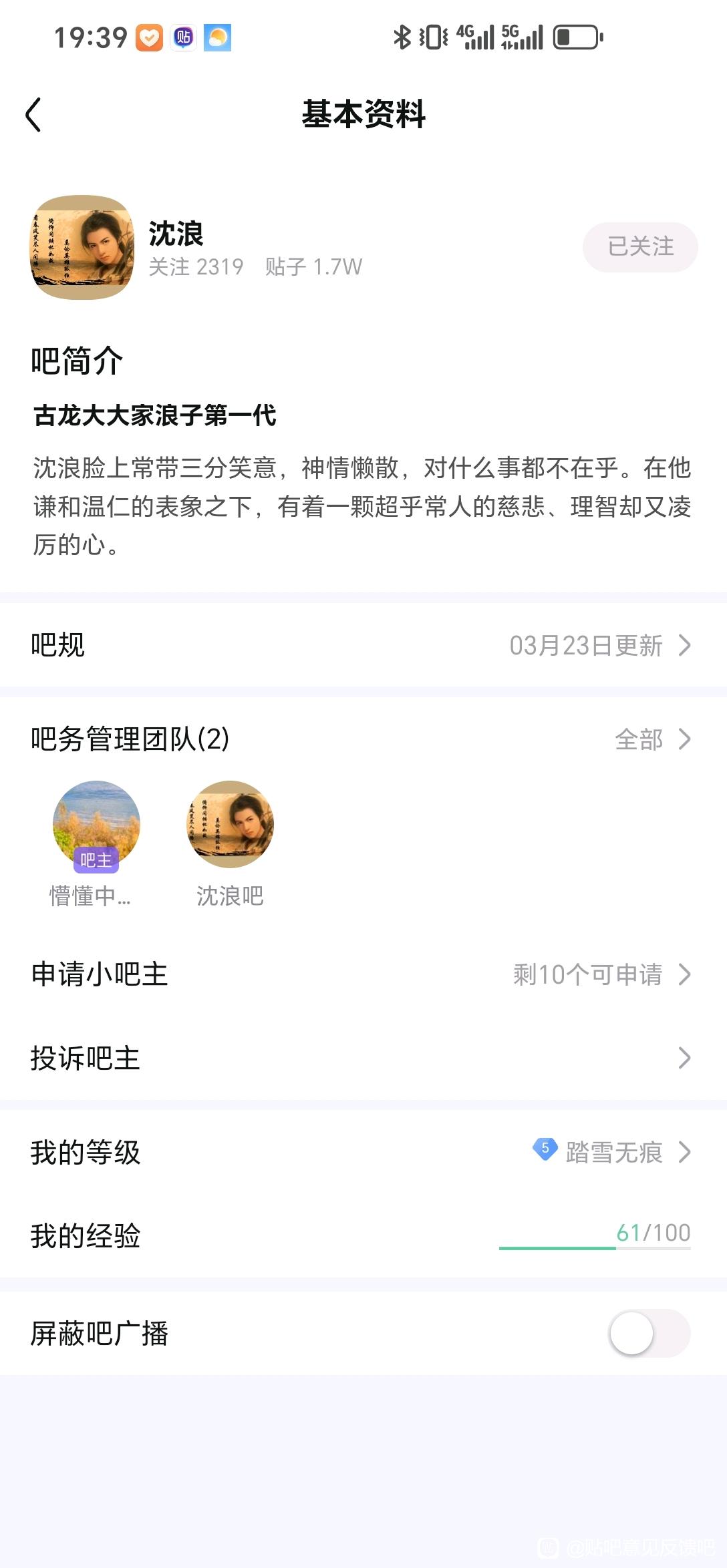
Task: Toggle the 屏蔽吧广播 switch
Action: [x=649, y=1334]
